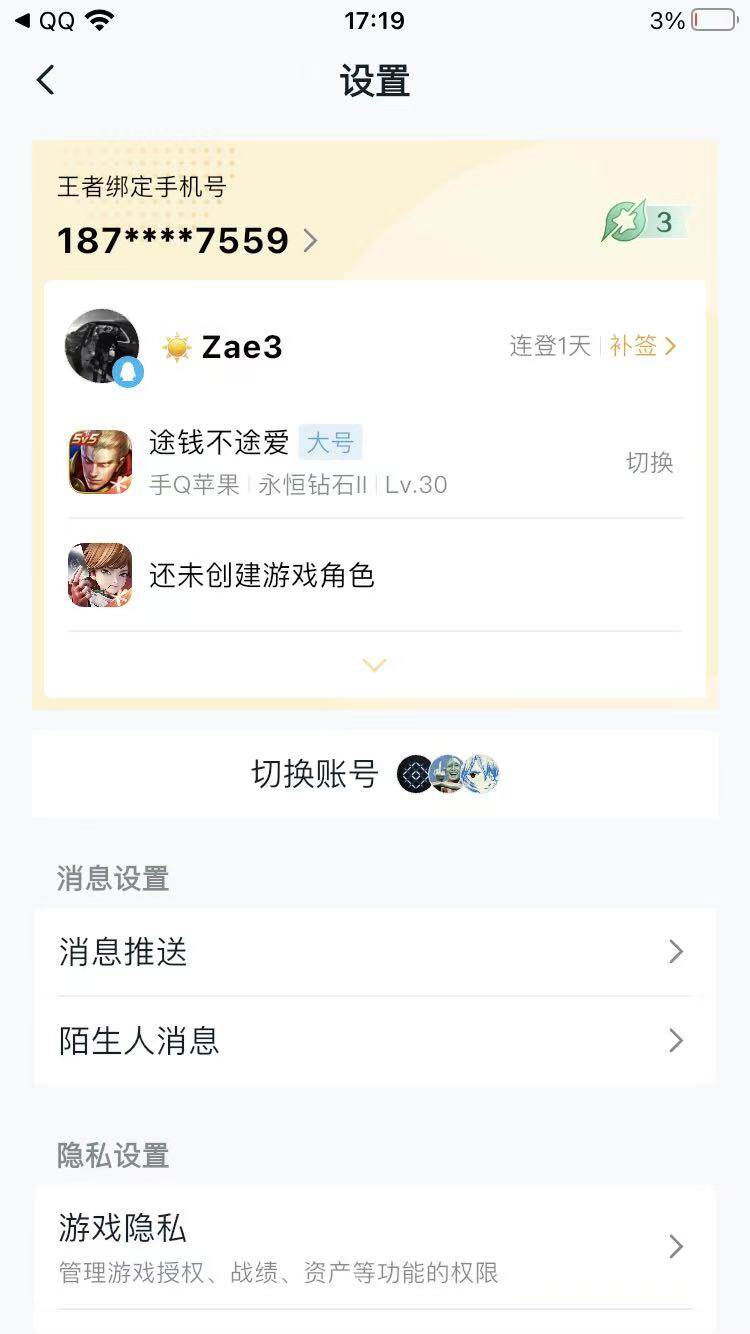Tap the Wi-Fi icon in status bar
Screen dimensions: 750x1334
pos(100,18)
